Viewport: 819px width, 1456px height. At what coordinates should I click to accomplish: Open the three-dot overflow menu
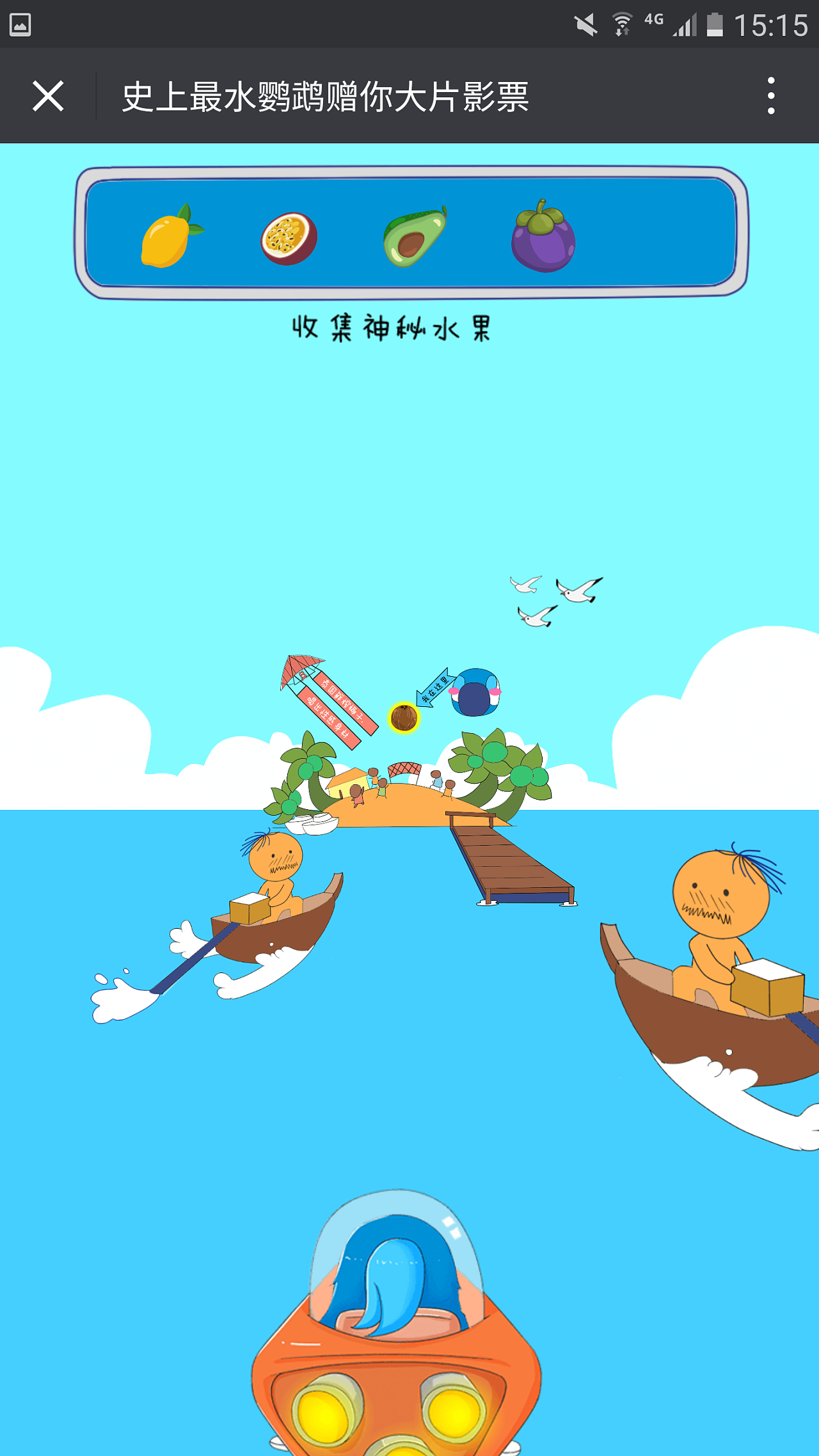click(x=771, y=96)
